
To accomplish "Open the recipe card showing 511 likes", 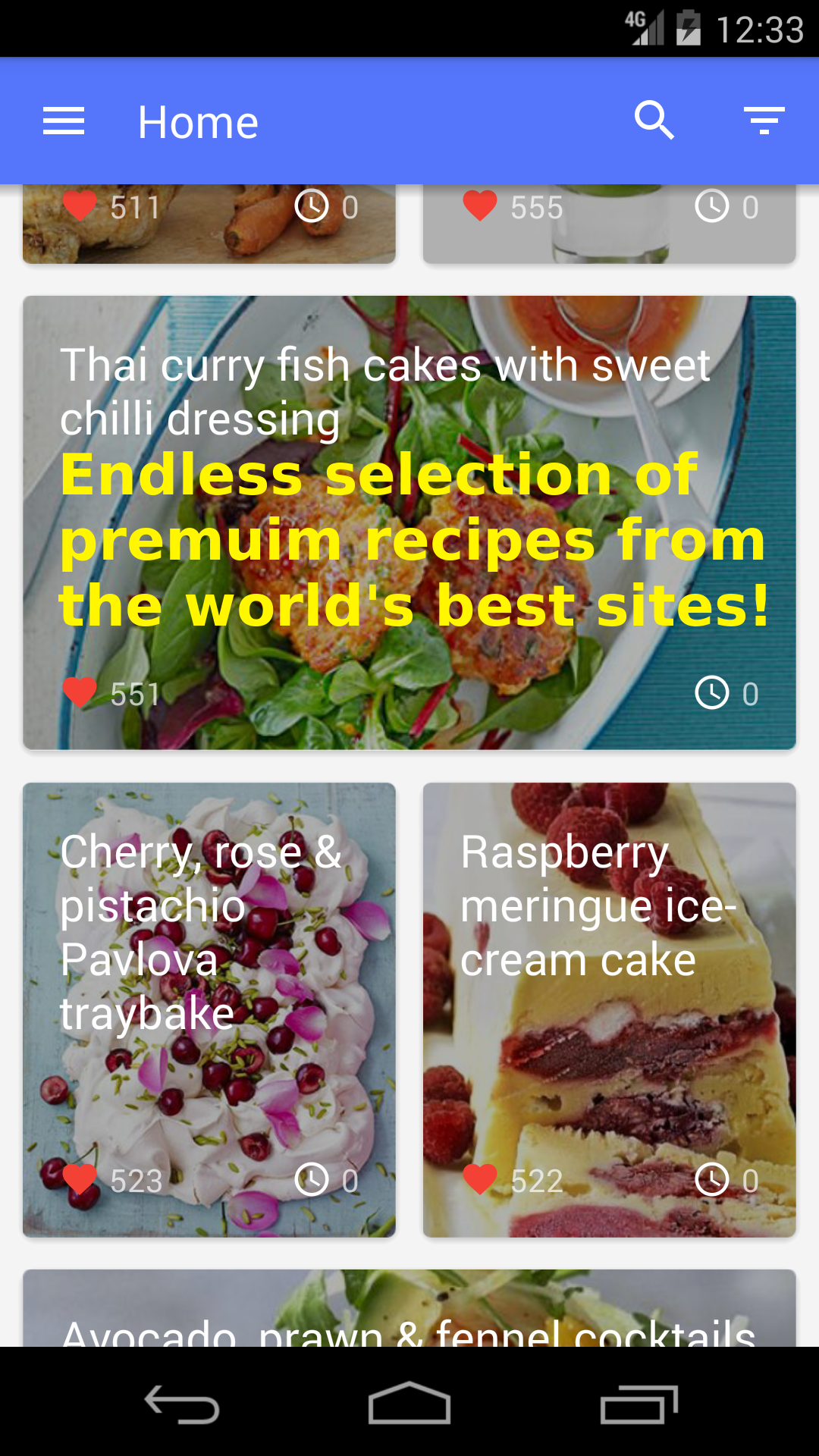I will [x=209, y=224].
